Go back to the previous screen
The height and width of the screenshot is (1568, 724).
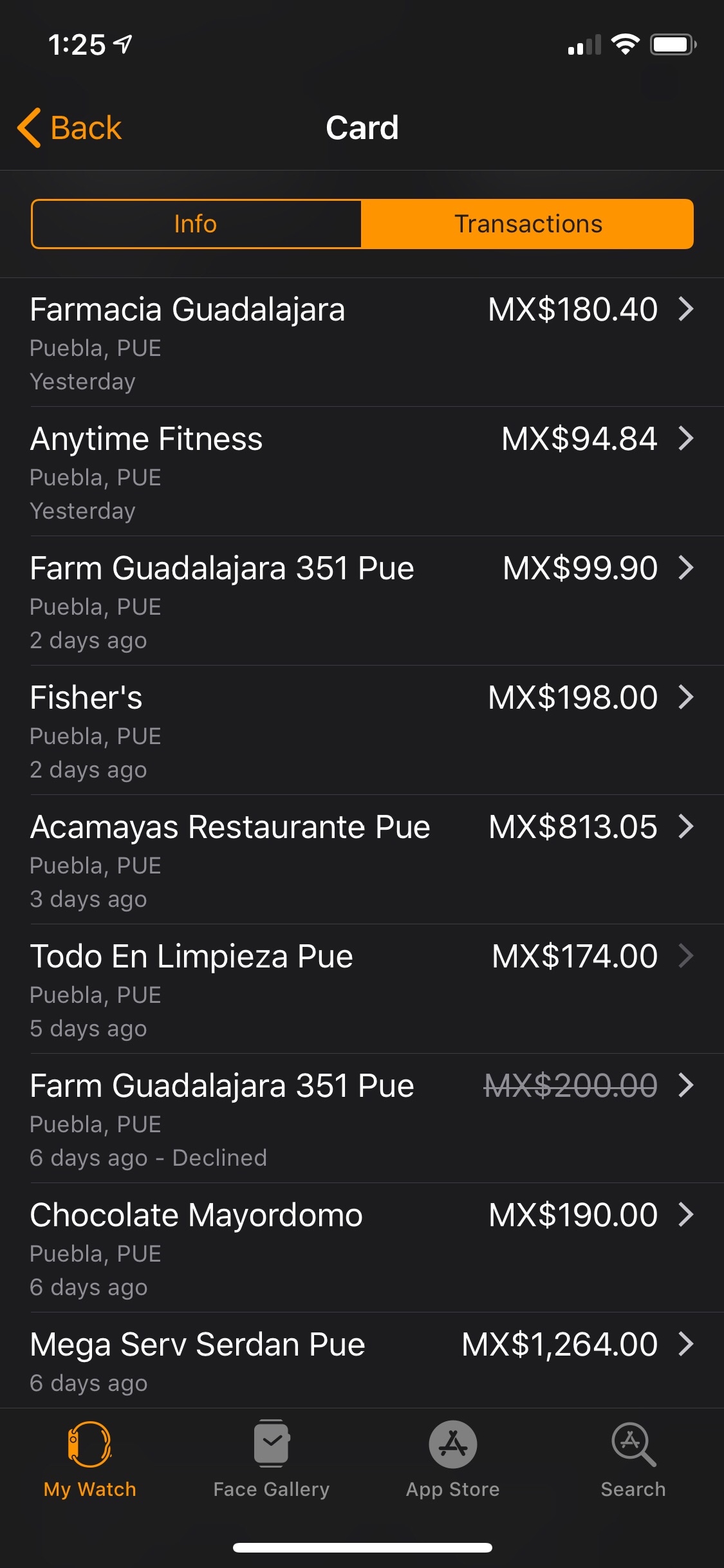(70, 127)
